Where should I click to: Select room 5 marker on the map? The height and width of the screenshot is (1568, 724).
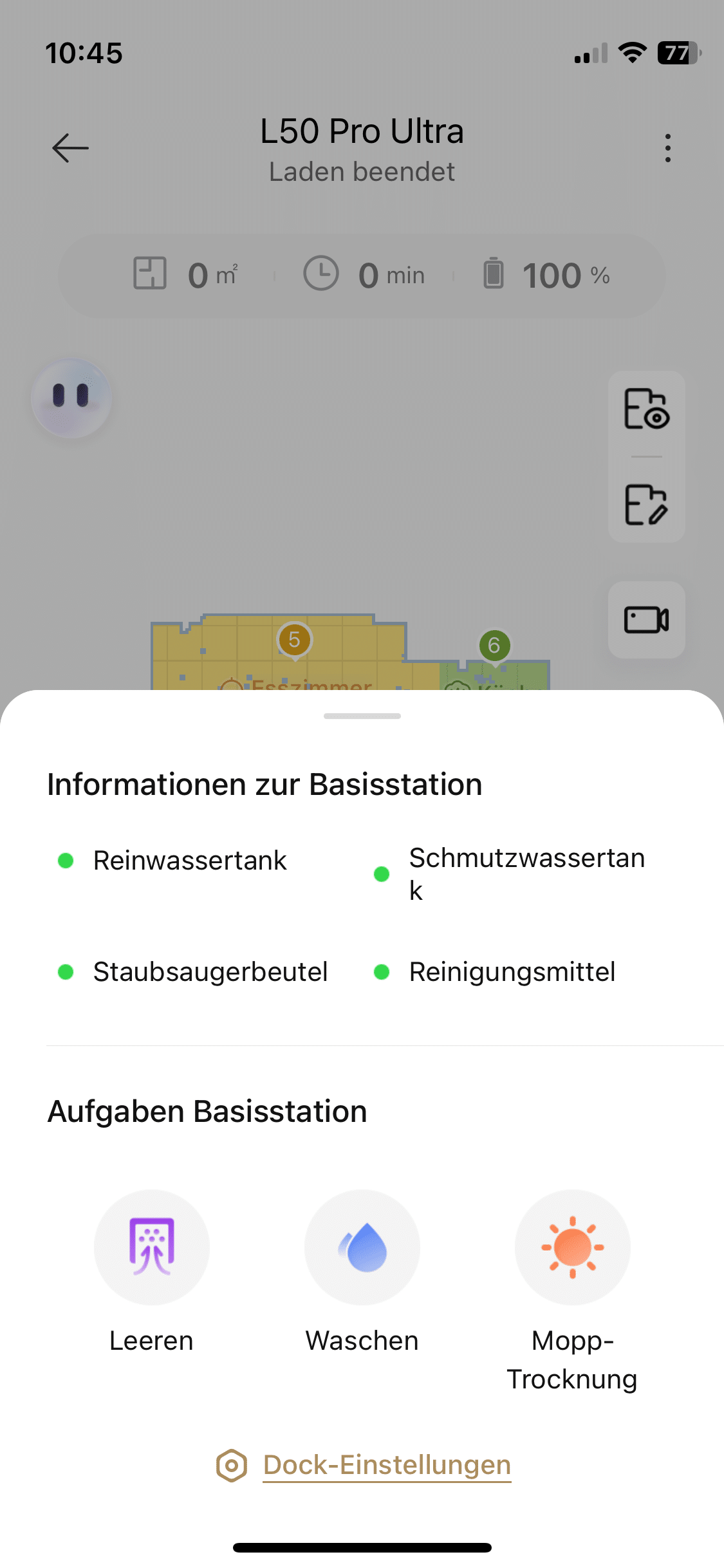click(x=295, y=640)
